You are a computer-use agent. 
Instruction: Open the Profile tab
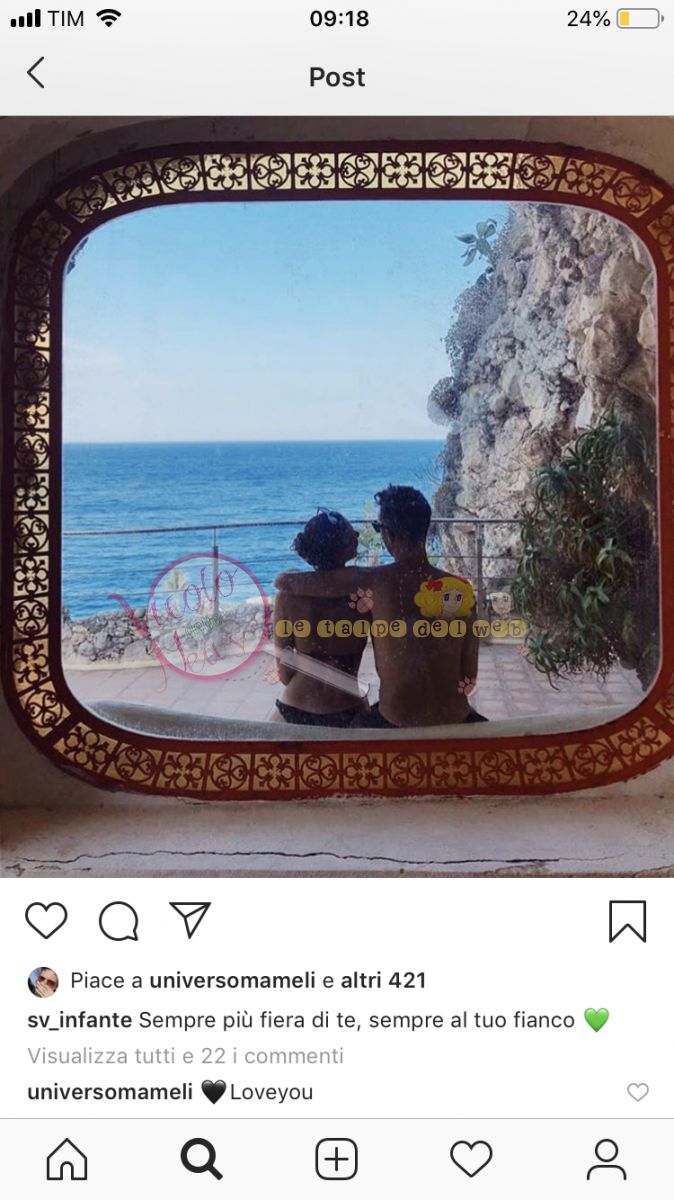[x=606, y=1160]
